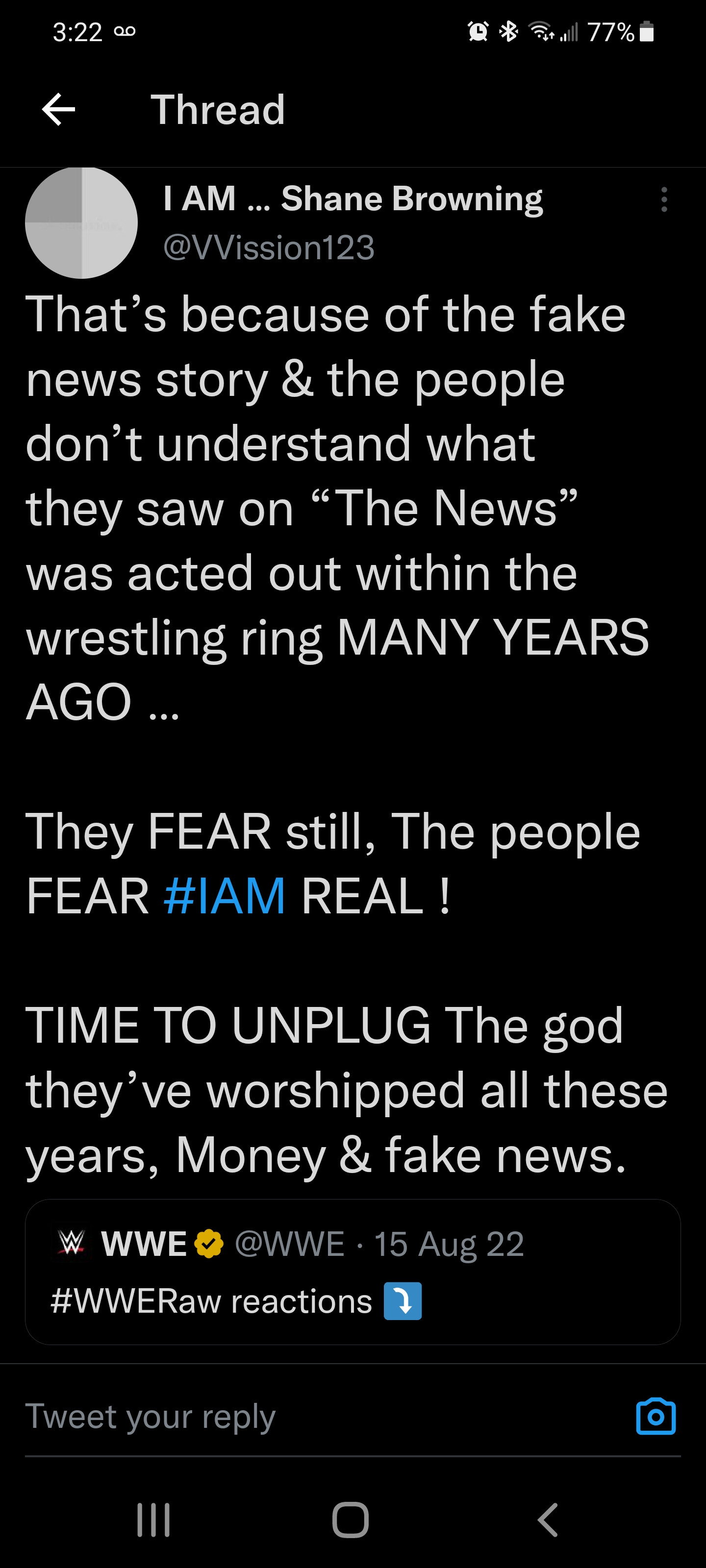The image size is (706, 1568).
Task: Open the #IAM hashtag link
Action: (224, 896)
